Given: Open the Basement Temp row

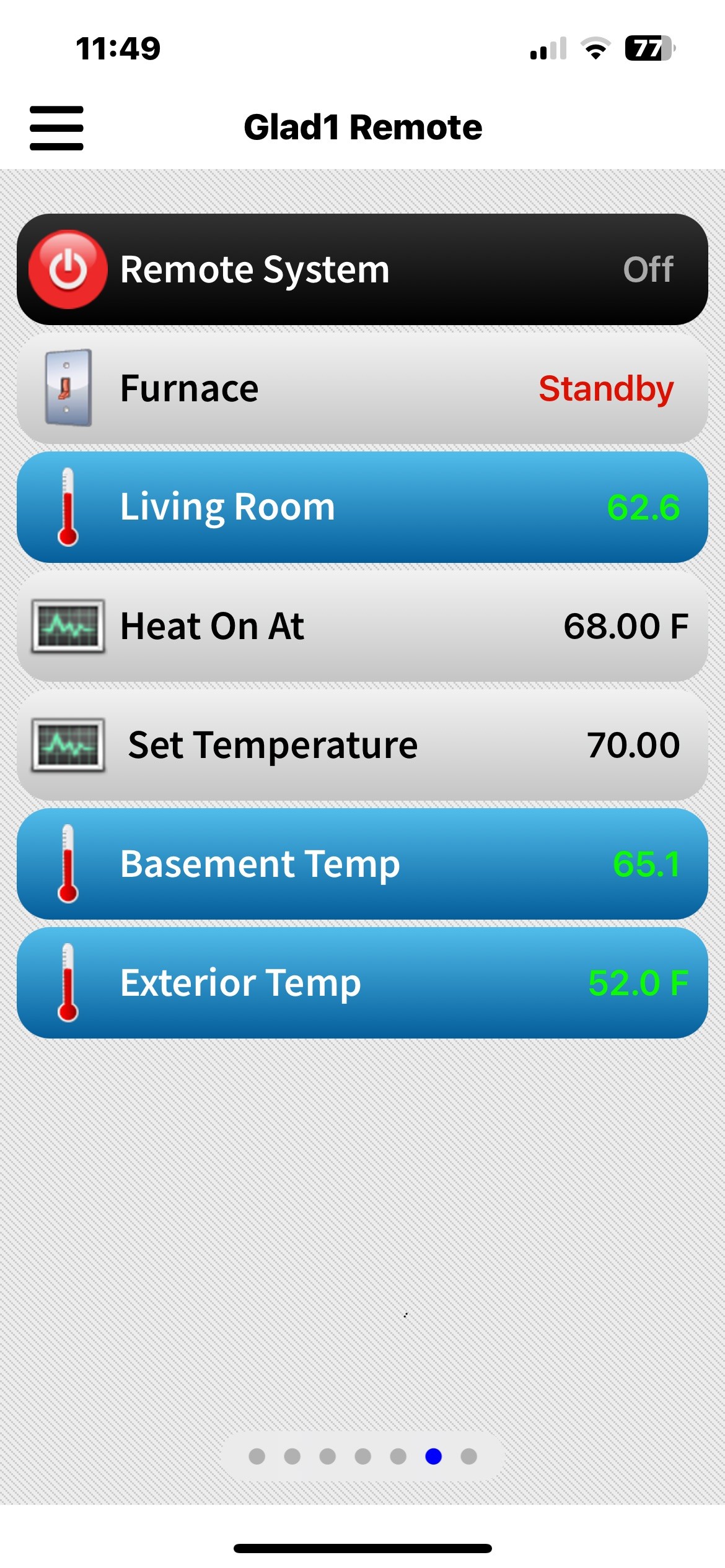Looking at the screenshot, I should [362, 864].
